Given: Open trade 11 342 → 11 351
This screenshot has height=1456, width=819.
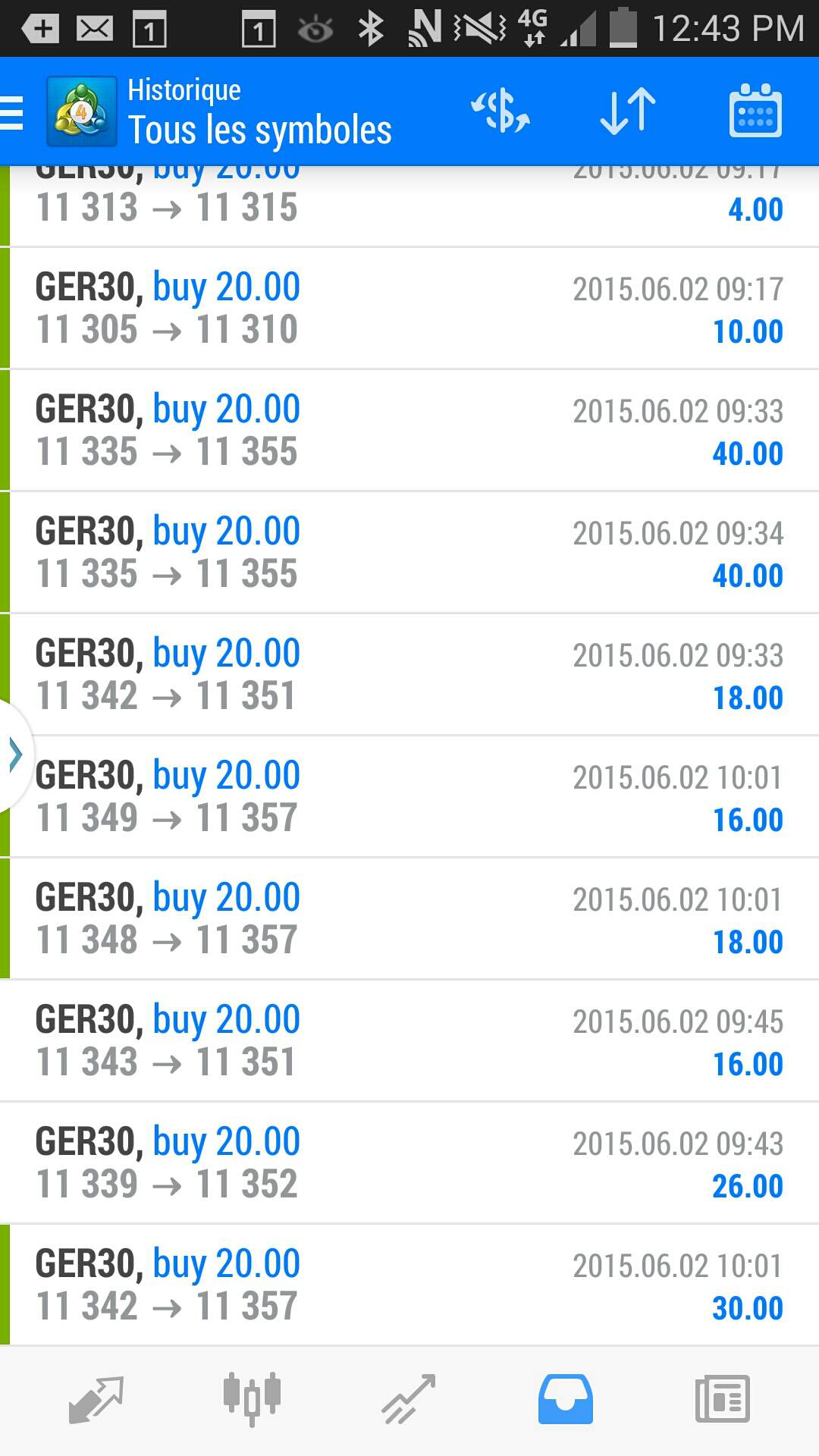Looking at the screenshot, I should [409, 675].
